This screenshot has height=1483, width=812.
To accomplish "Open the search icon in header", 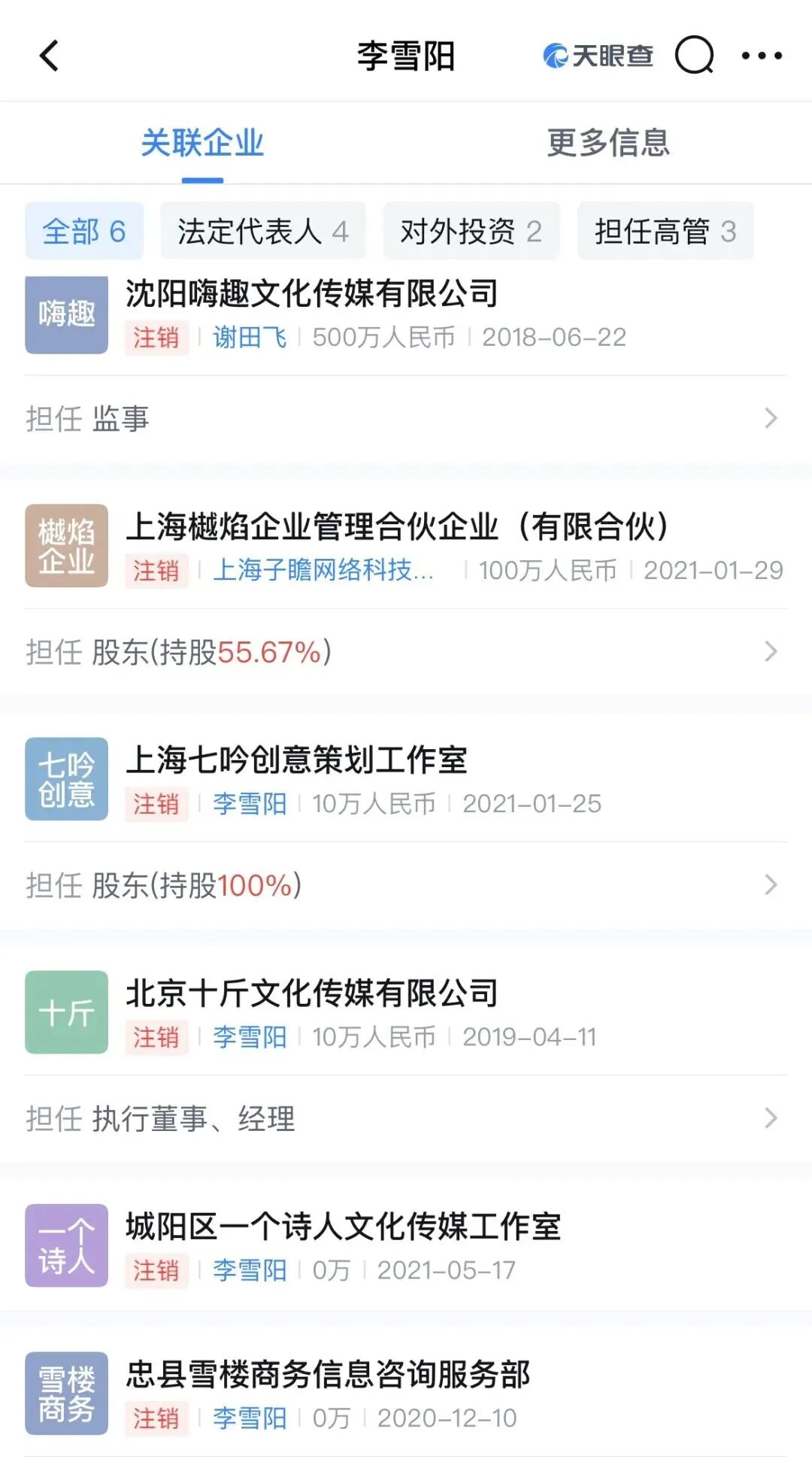I will click(693, 56).
